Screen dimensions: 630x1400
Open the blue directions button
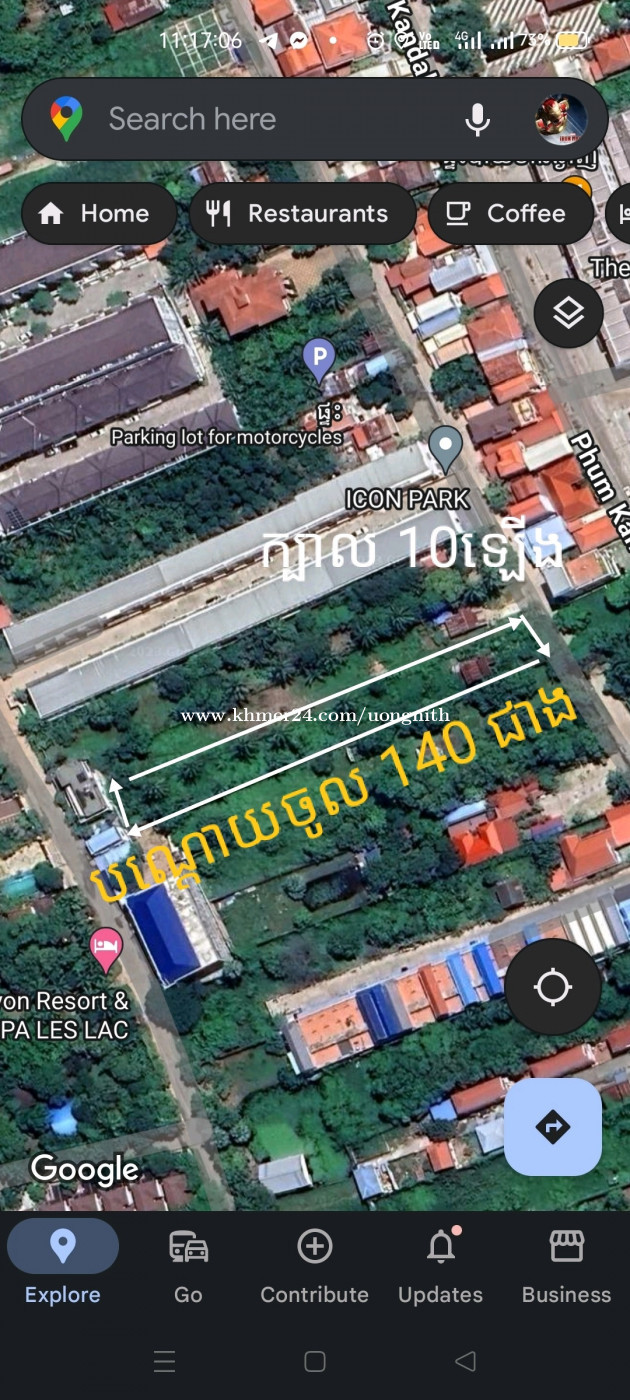pos(552,1127)
